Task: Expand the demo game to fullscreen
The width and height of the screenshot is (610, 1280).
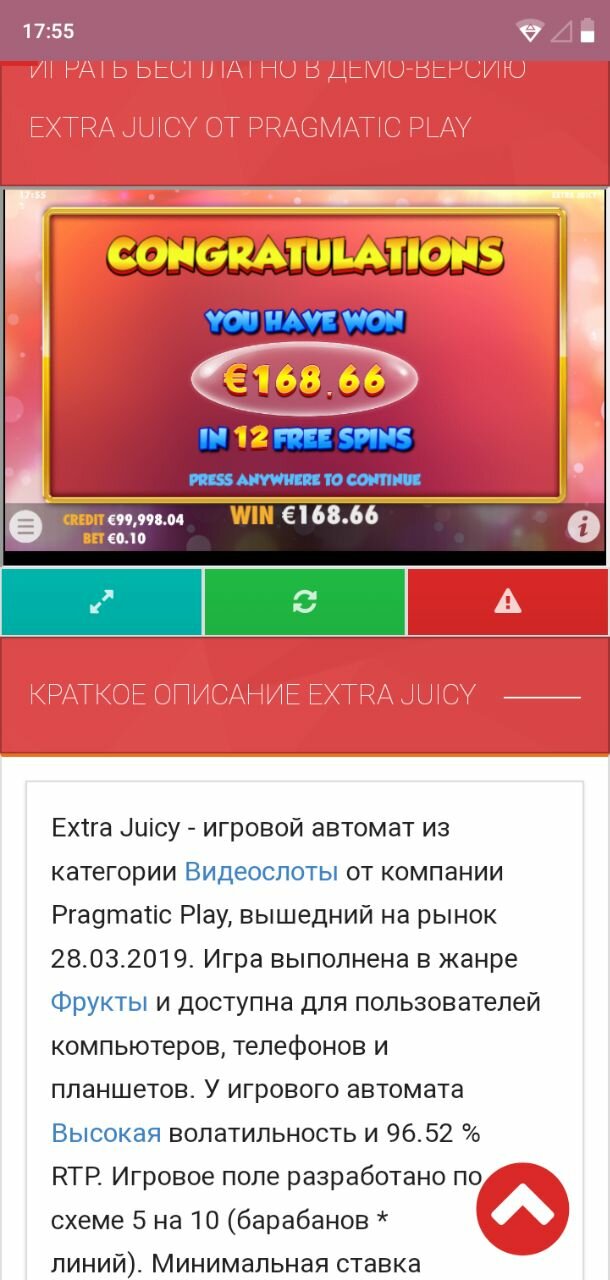Action: pyautogui.click(x=102, y=602)
